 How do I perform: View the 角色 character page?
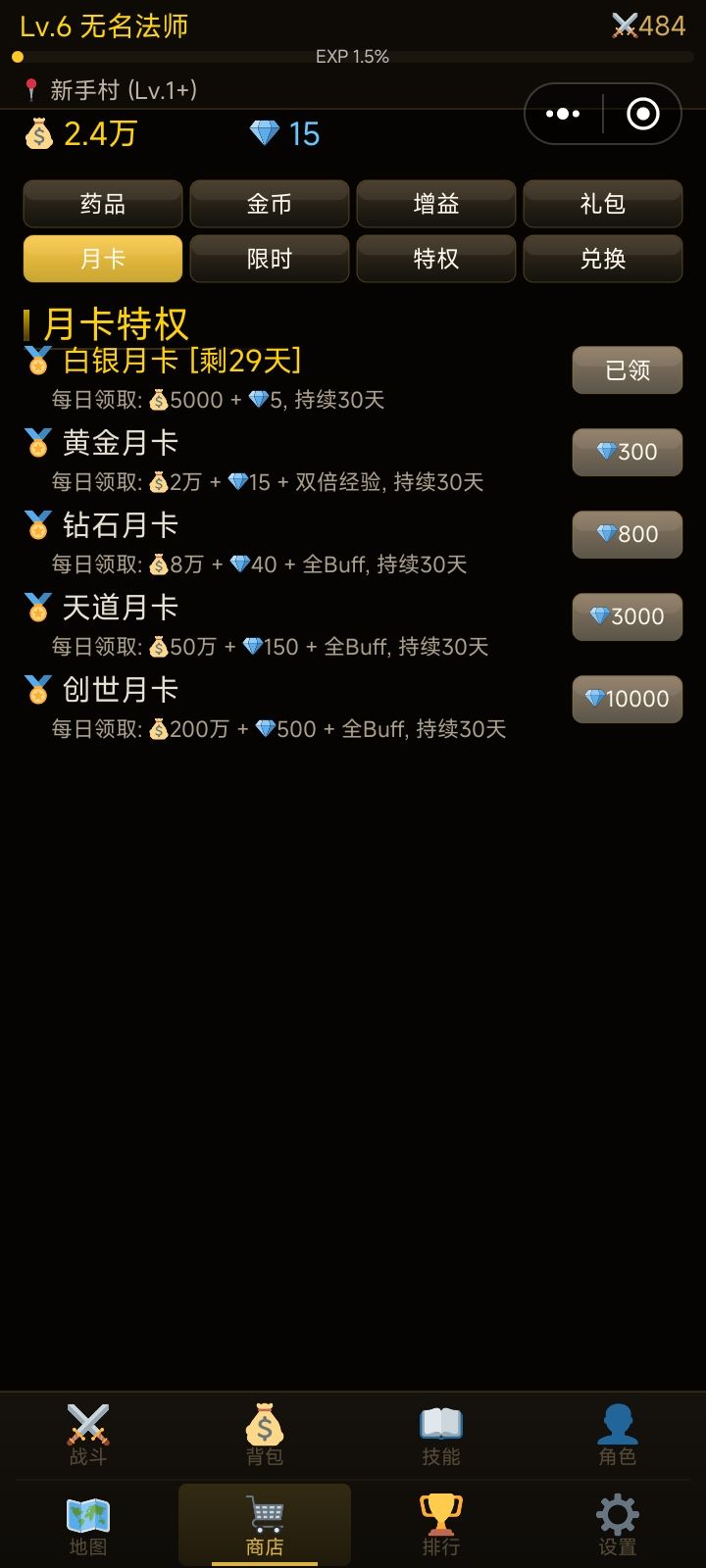point(618,1435)
